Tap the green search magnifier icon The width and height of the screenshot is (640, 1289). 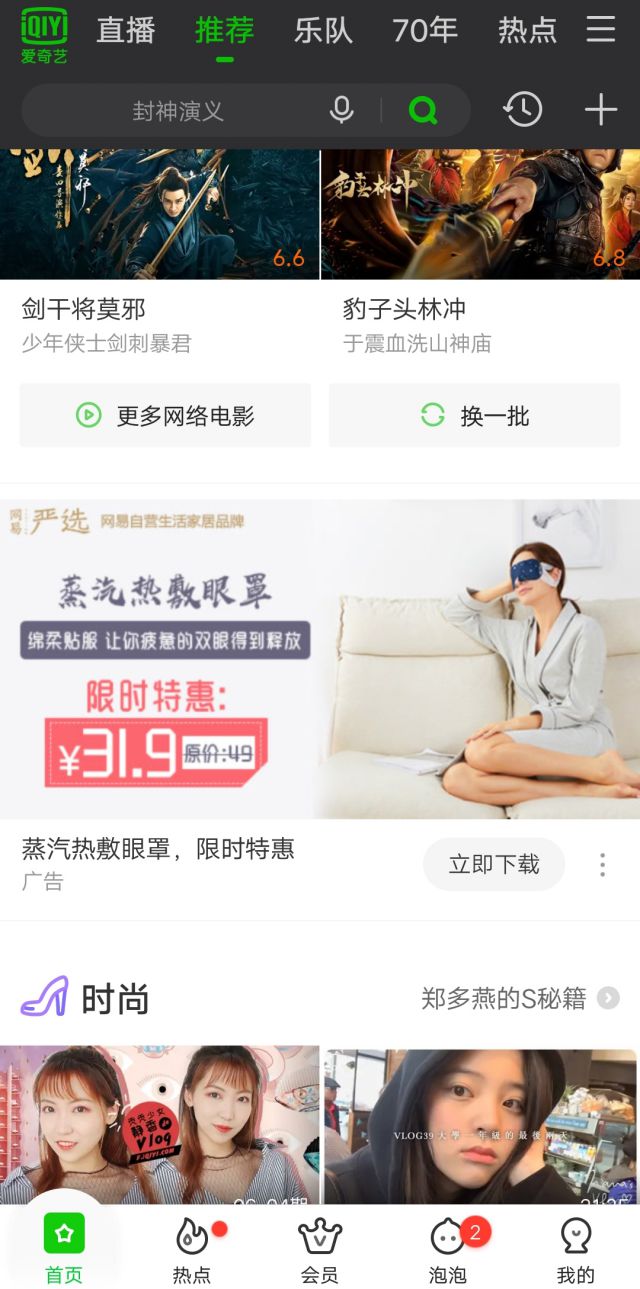point(423,110)
